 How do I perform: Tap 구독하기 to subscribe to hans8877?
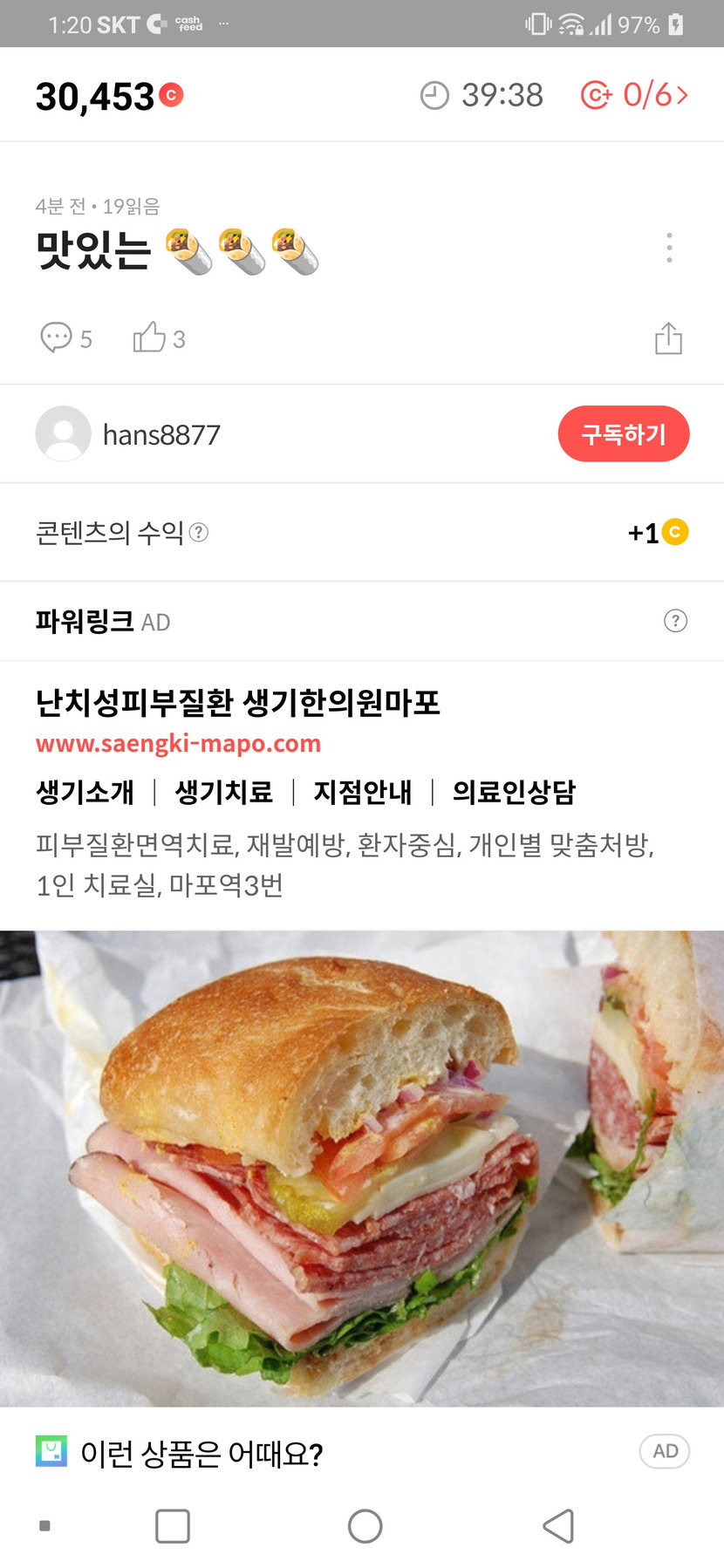623,434
